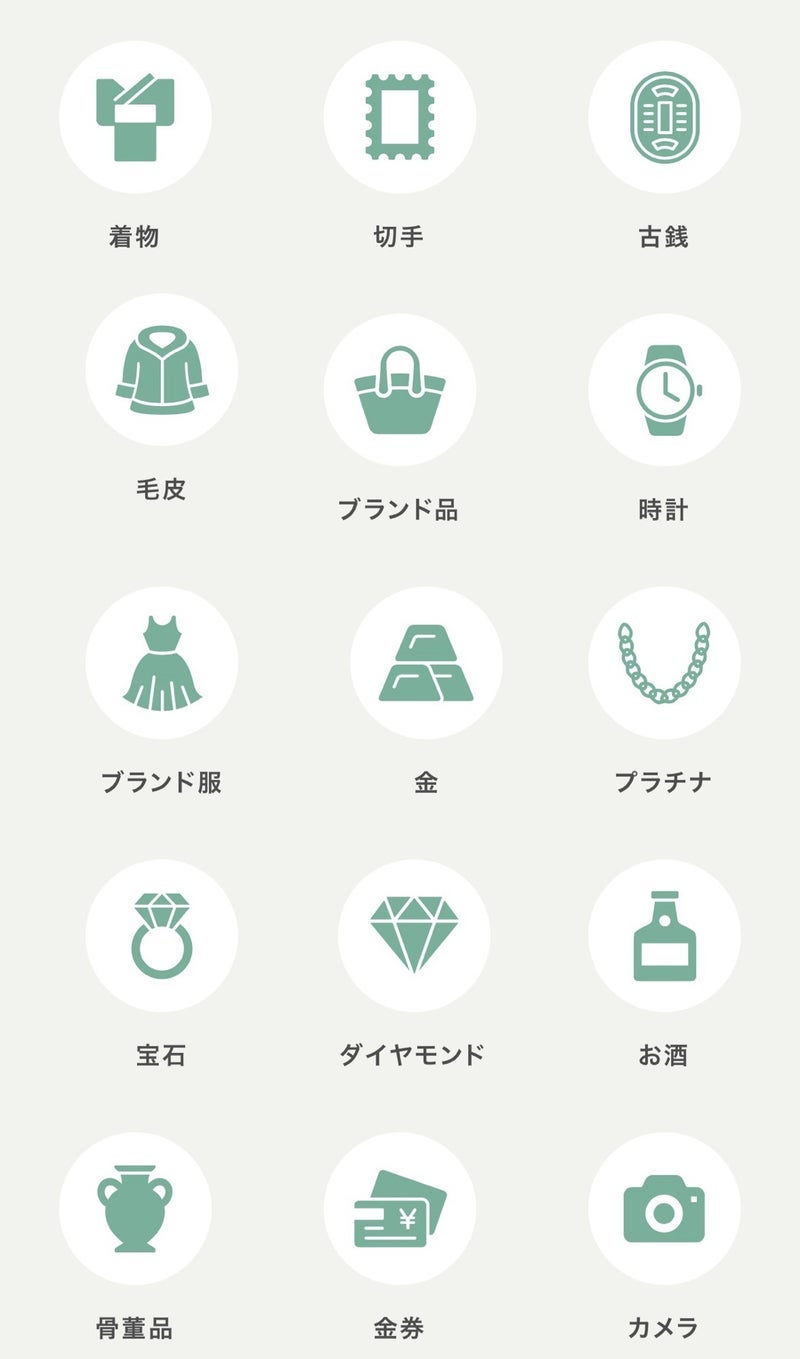800x1359 pixels.
Task: Open the プラチナ category
Action: (664, 662)
